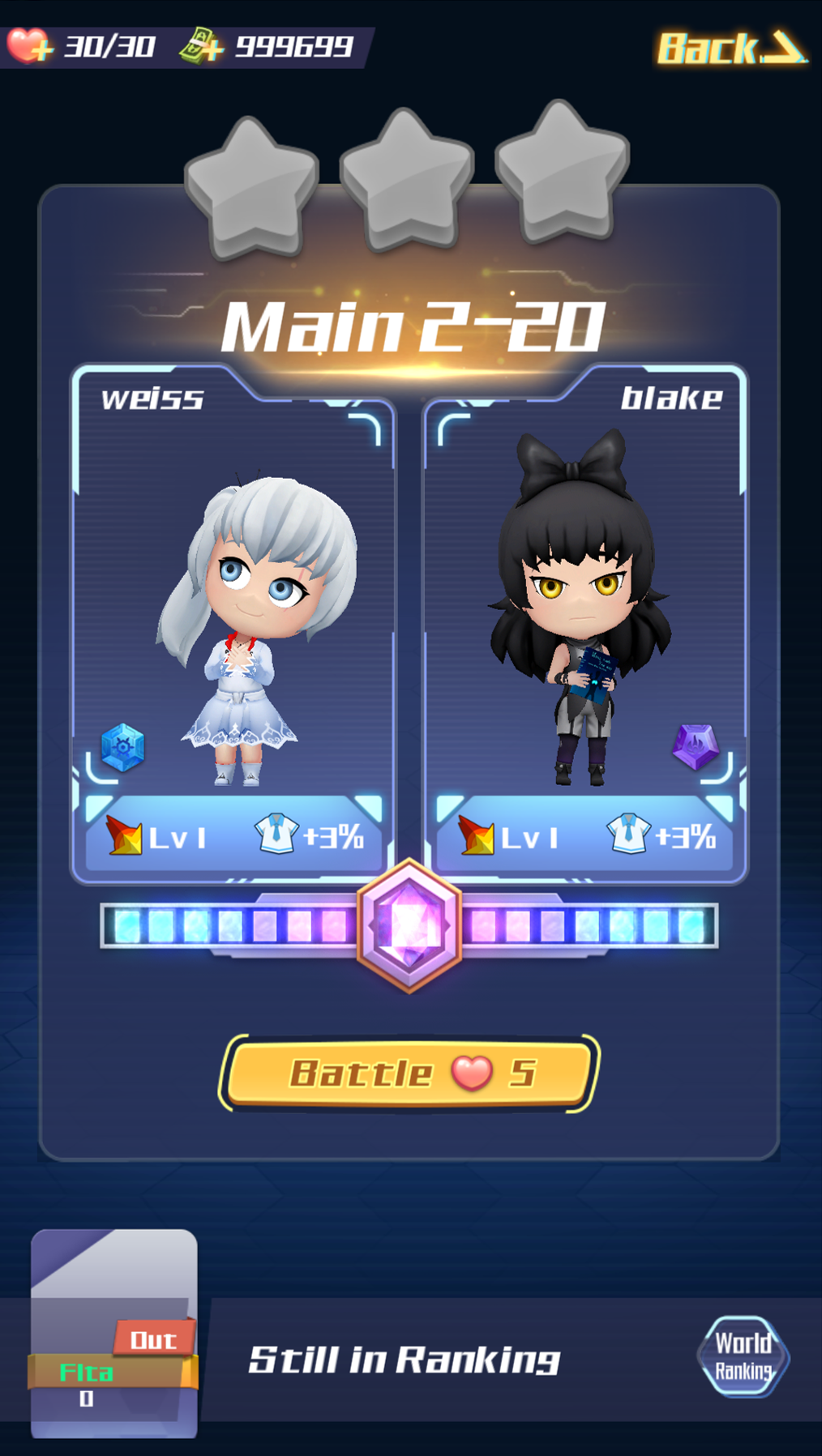Viewport: 822px width, 1456px height.
Task: Open weiss's blue gem skill icon
Action: coord(123,747)
